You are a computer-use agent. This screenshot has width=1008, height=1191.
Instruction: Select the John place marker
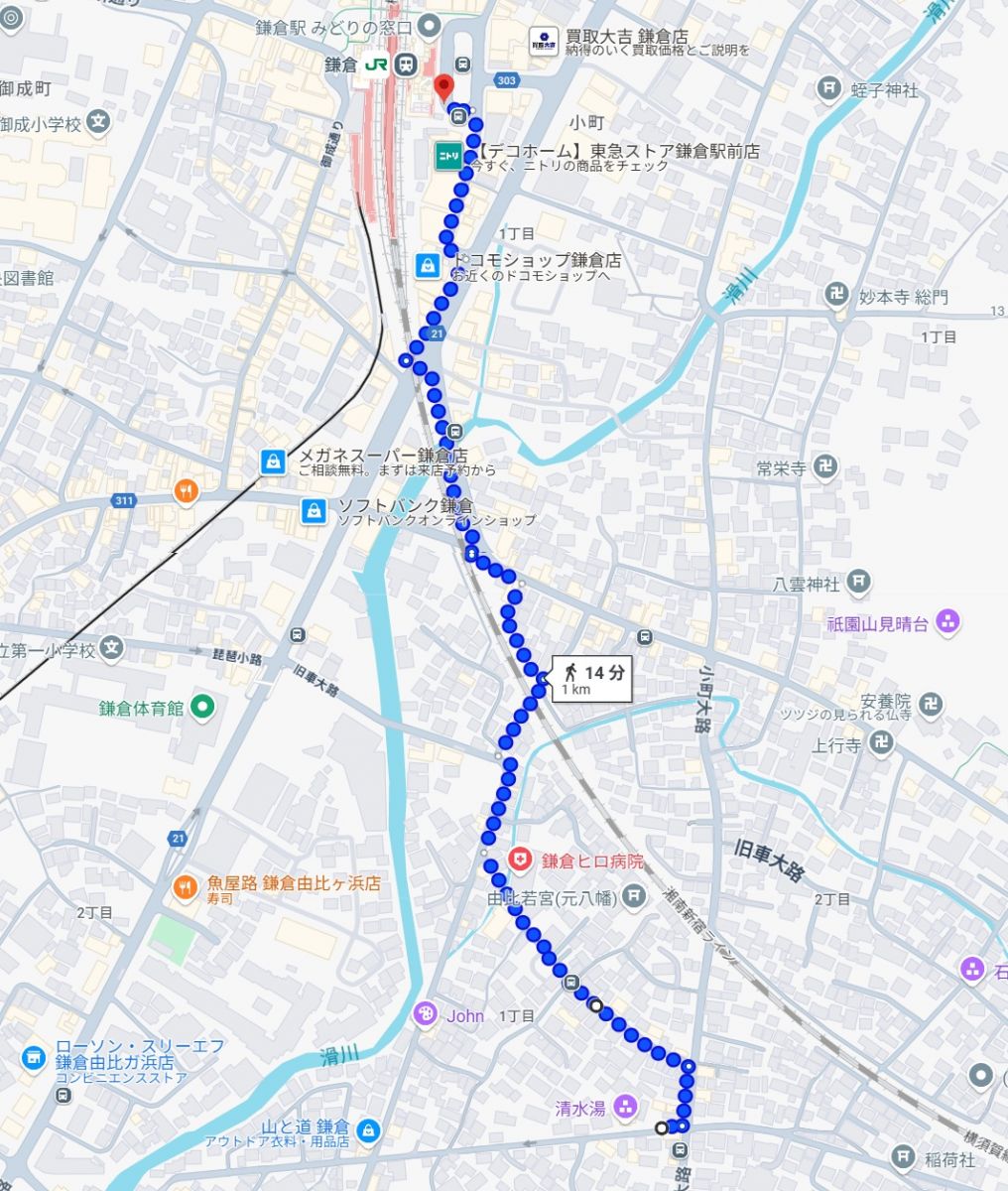(425, 1014)
